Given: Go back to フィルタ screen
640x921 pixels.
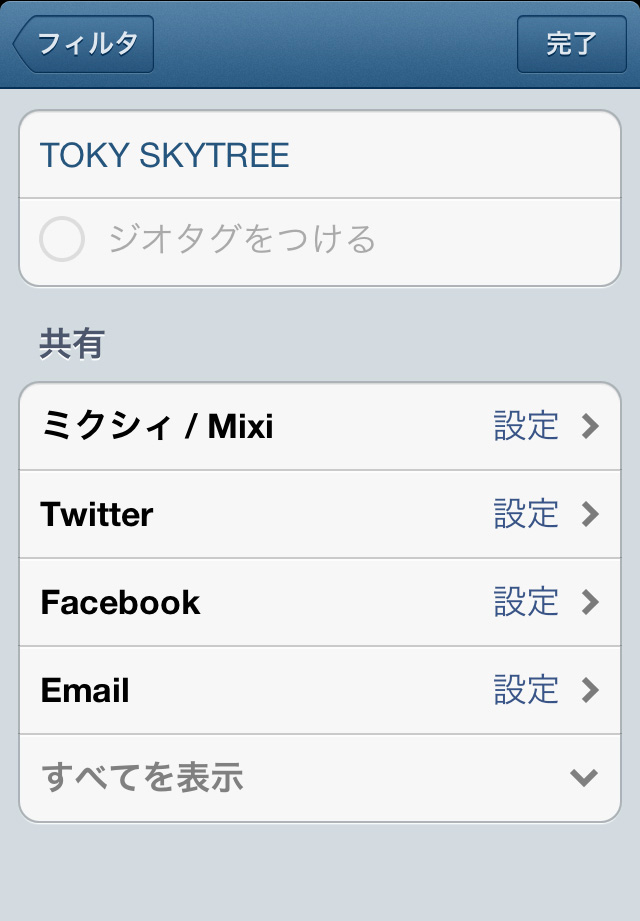Looking at the screenshot, I should pyautogui.click(x=84, y=44).
